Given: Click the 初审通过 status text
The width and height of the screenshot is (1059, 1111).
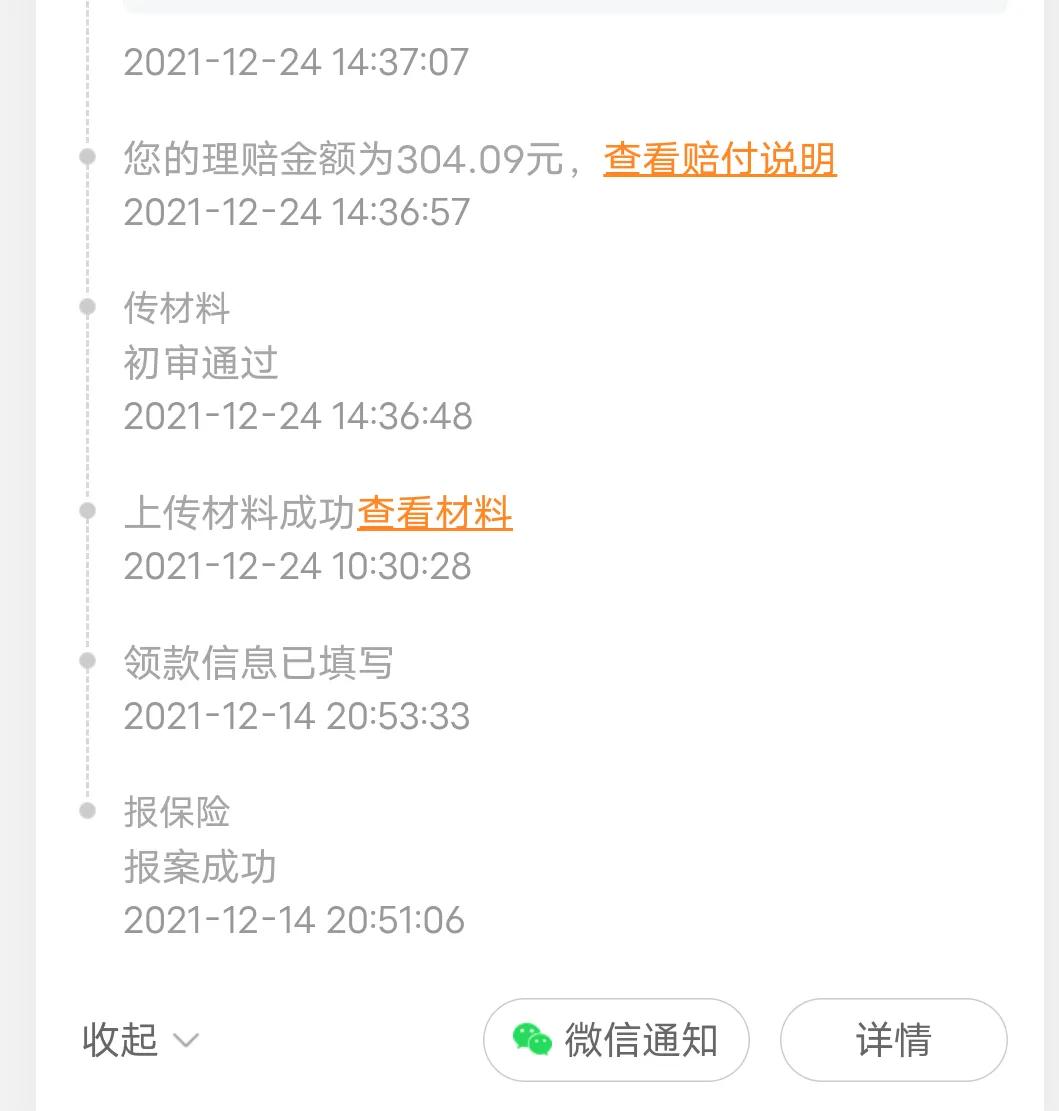Looking at the screenshot, I should pos(200,364).
